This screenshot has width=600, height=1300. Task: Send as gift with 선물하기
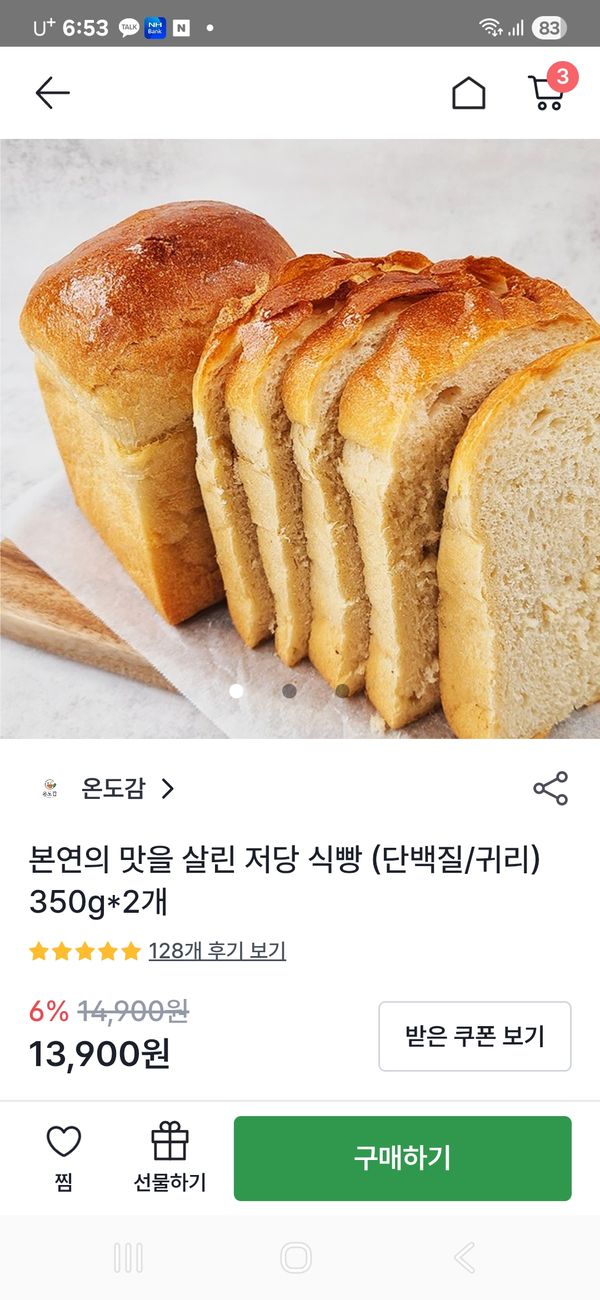(x=170, y=1158)
